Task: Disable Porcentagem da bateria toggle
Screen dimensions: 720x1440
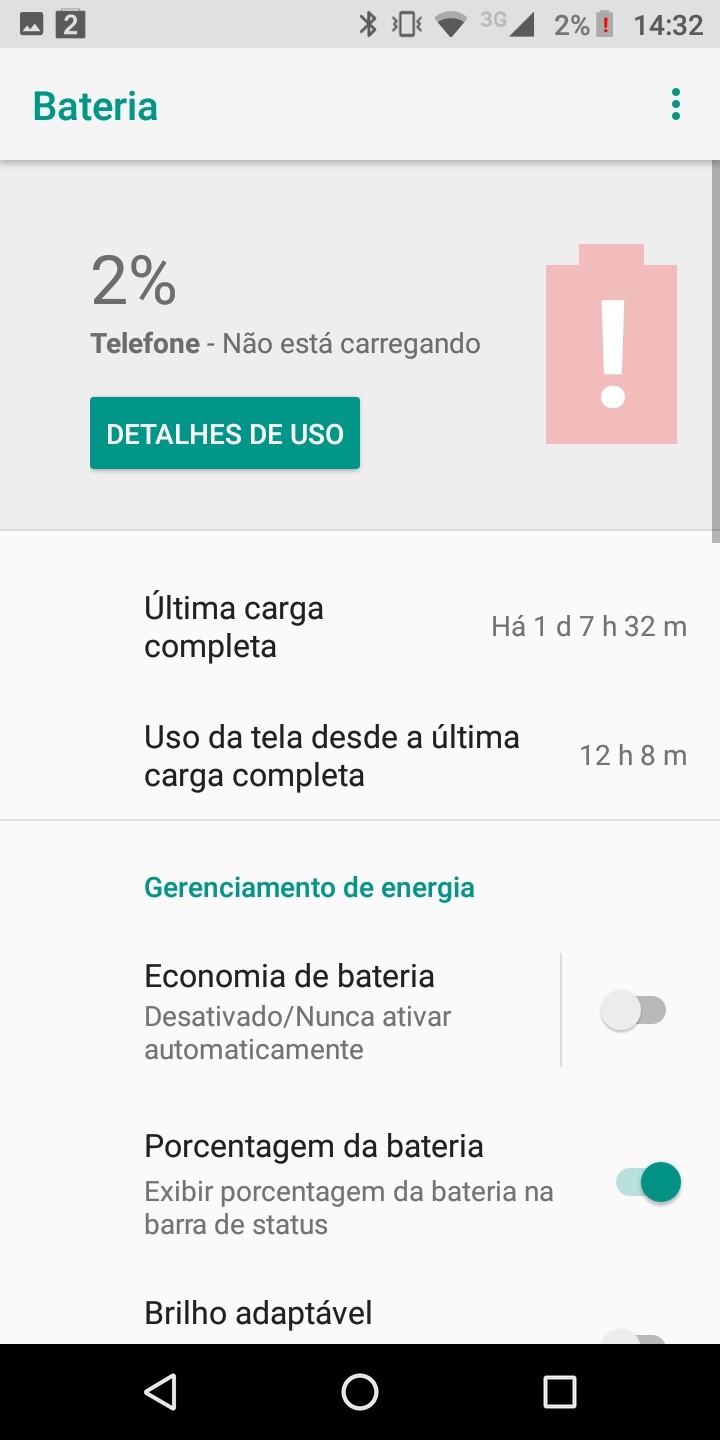Action: pyautogui.click(x=648, y=1183)
